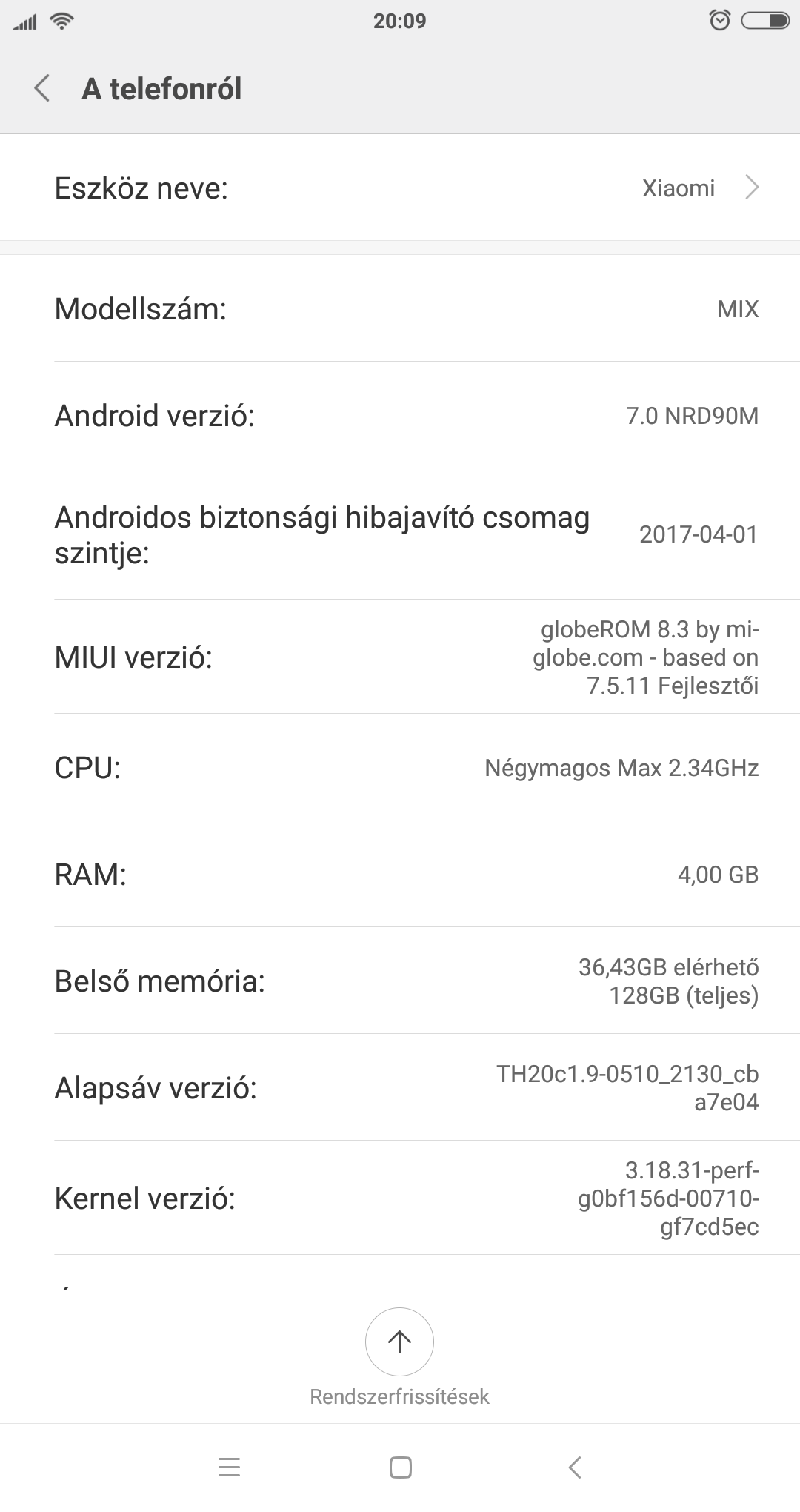Screen dimensions: 800x1512
Task: Tap the Belső memória row
Action: click(x=400, y=981)
